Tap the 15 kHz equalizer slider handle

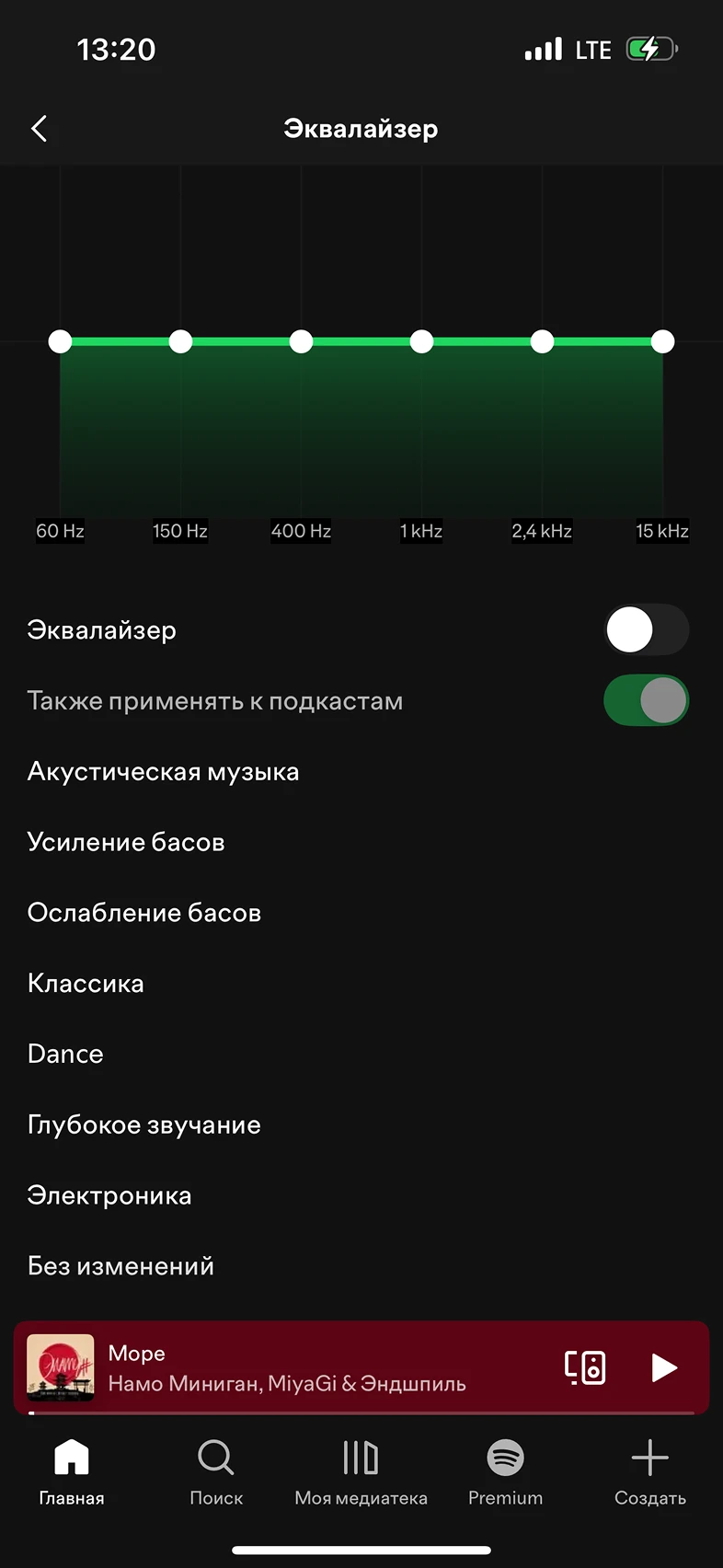tap(663, 341)
